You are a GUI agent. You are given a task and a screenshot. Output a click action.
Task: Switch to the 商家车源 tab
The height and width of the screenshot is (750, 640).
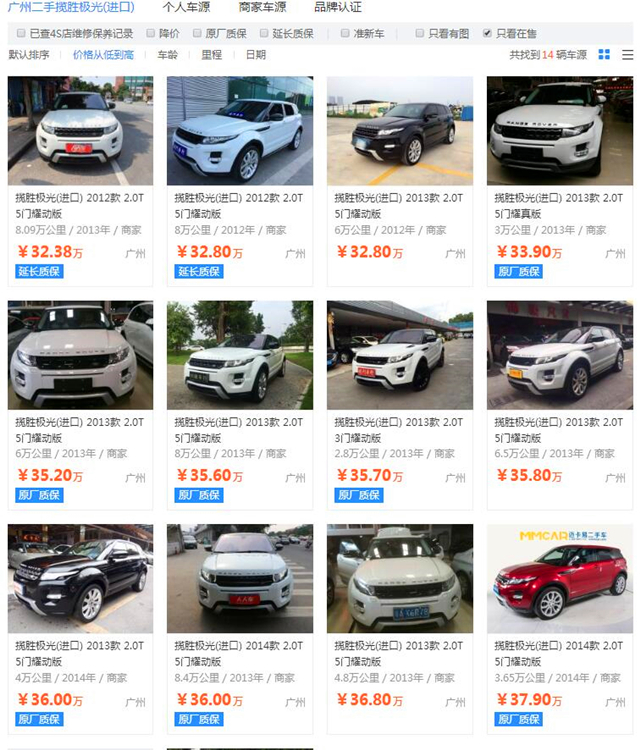click(261, 7)
